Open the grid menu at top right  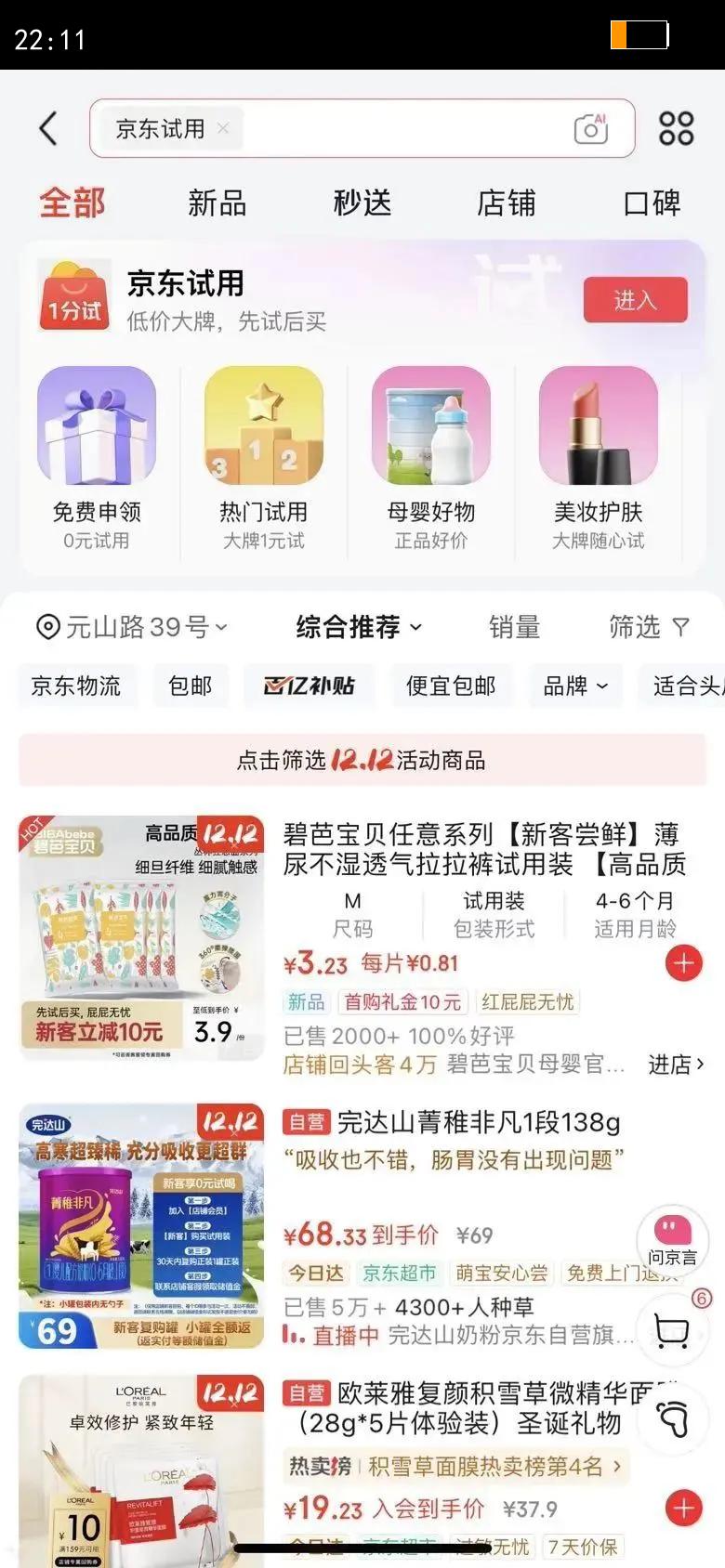tap(677, 128)
